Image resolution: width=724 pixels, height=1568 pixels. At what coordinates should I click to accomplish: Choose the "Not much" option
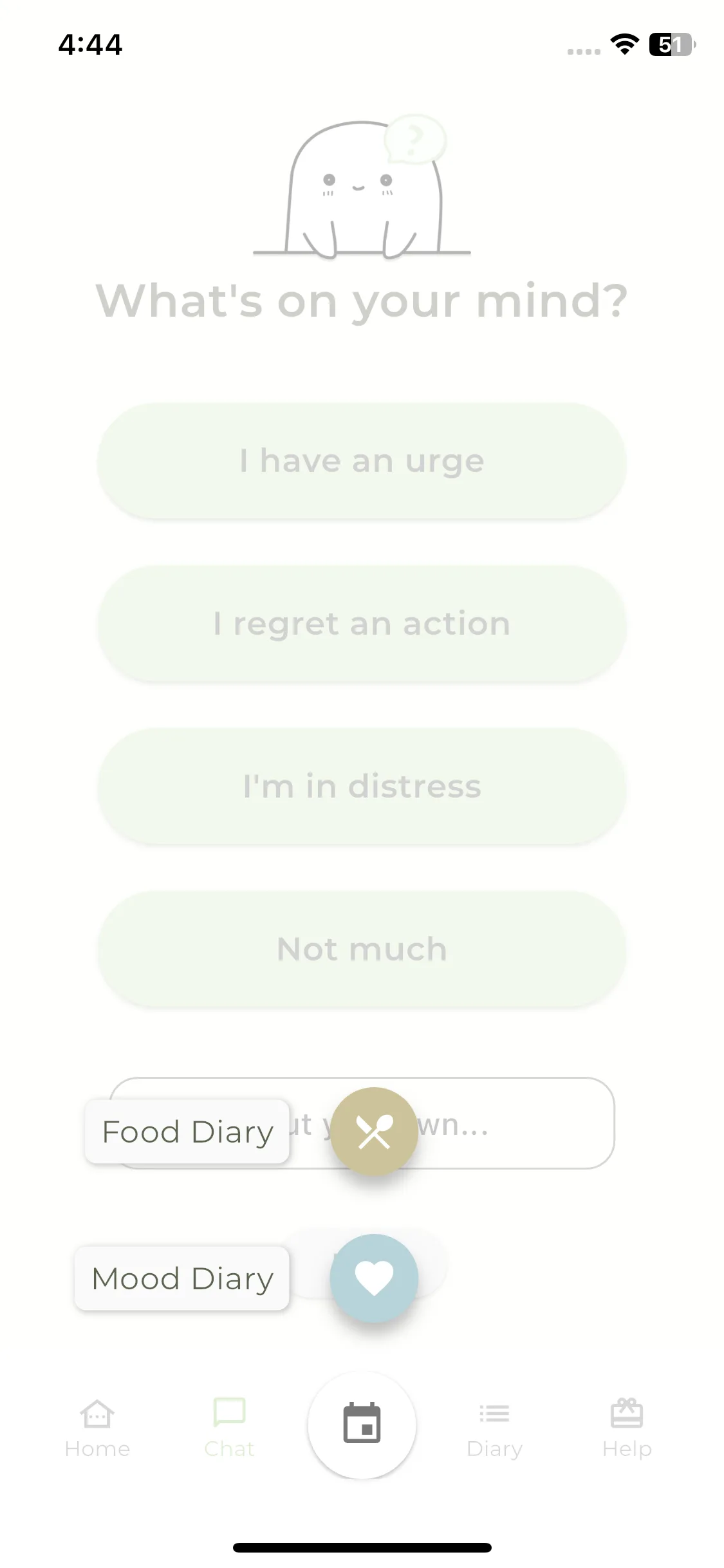[362, 949]
